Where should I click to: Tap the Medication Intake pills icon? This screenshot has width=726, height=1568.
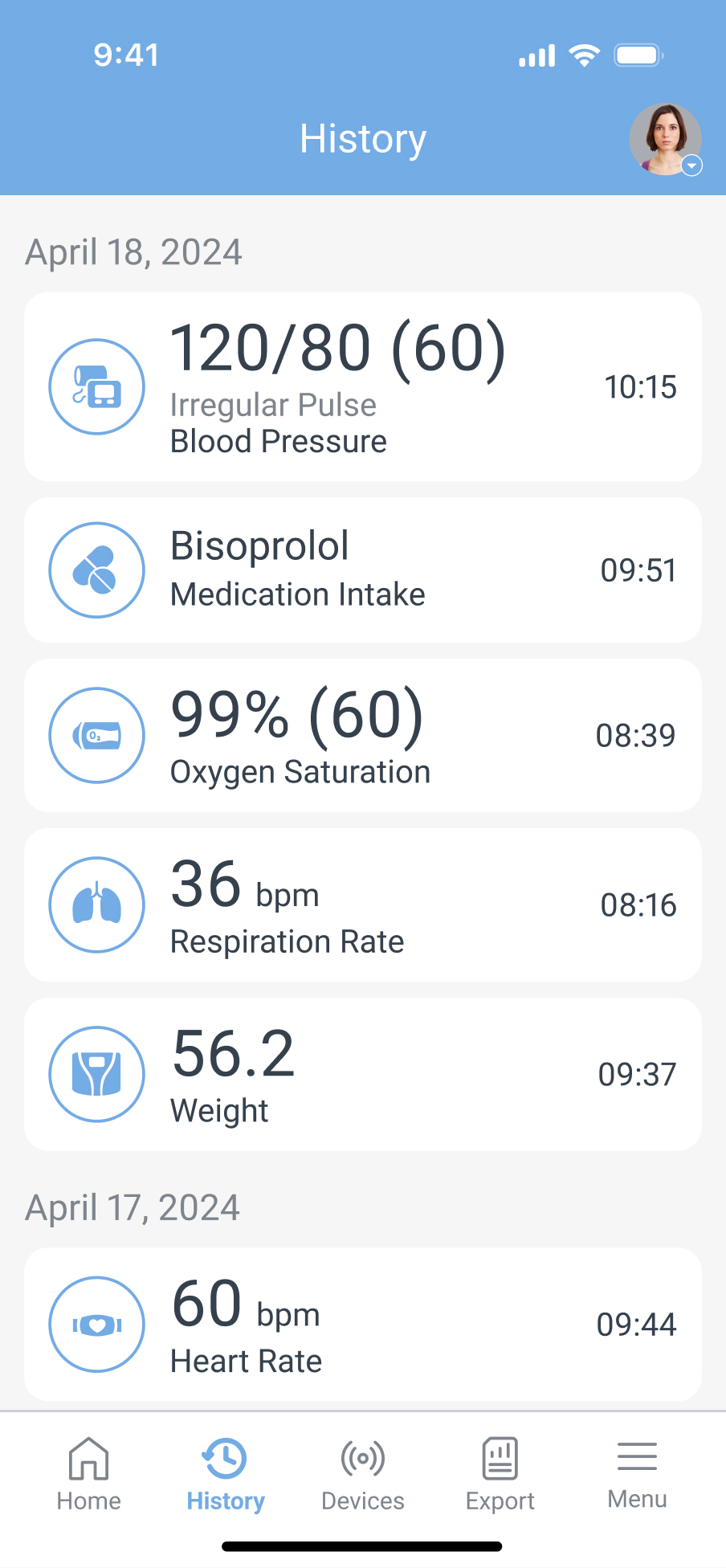tap(96, 570)
